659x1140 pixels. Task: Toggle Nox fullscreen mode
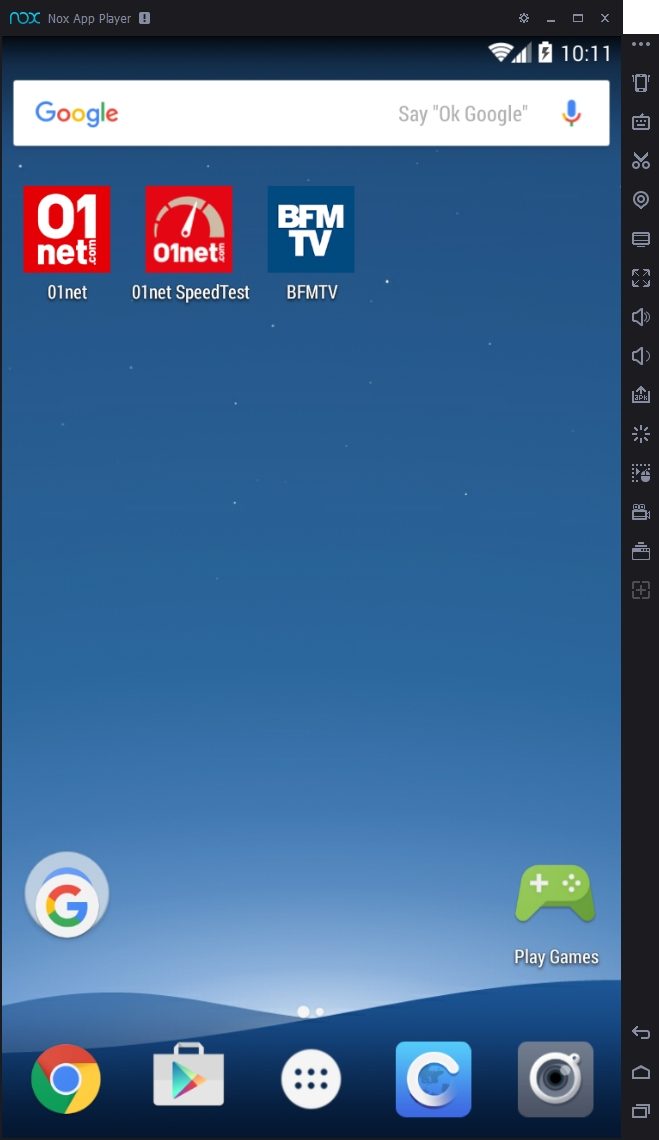coord(641,278)
